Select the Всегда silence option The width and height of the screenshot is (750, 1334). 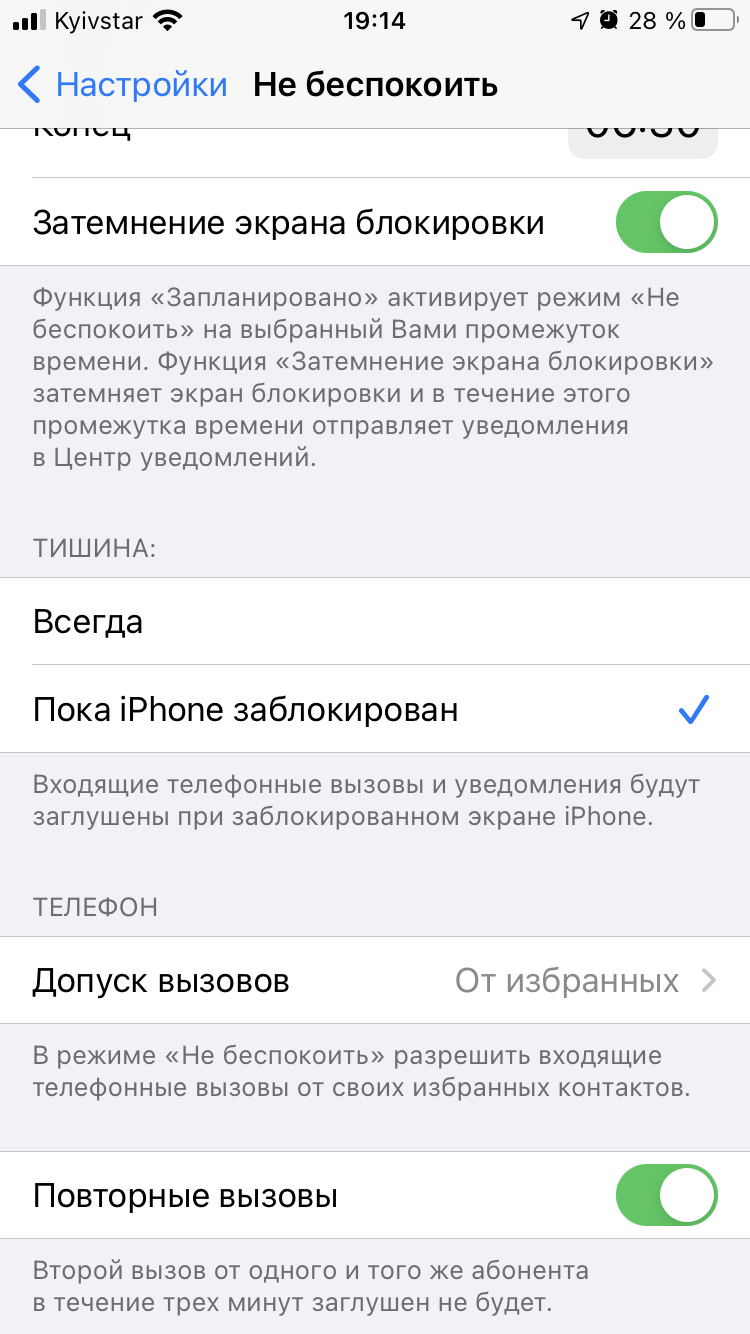point(375,622)
